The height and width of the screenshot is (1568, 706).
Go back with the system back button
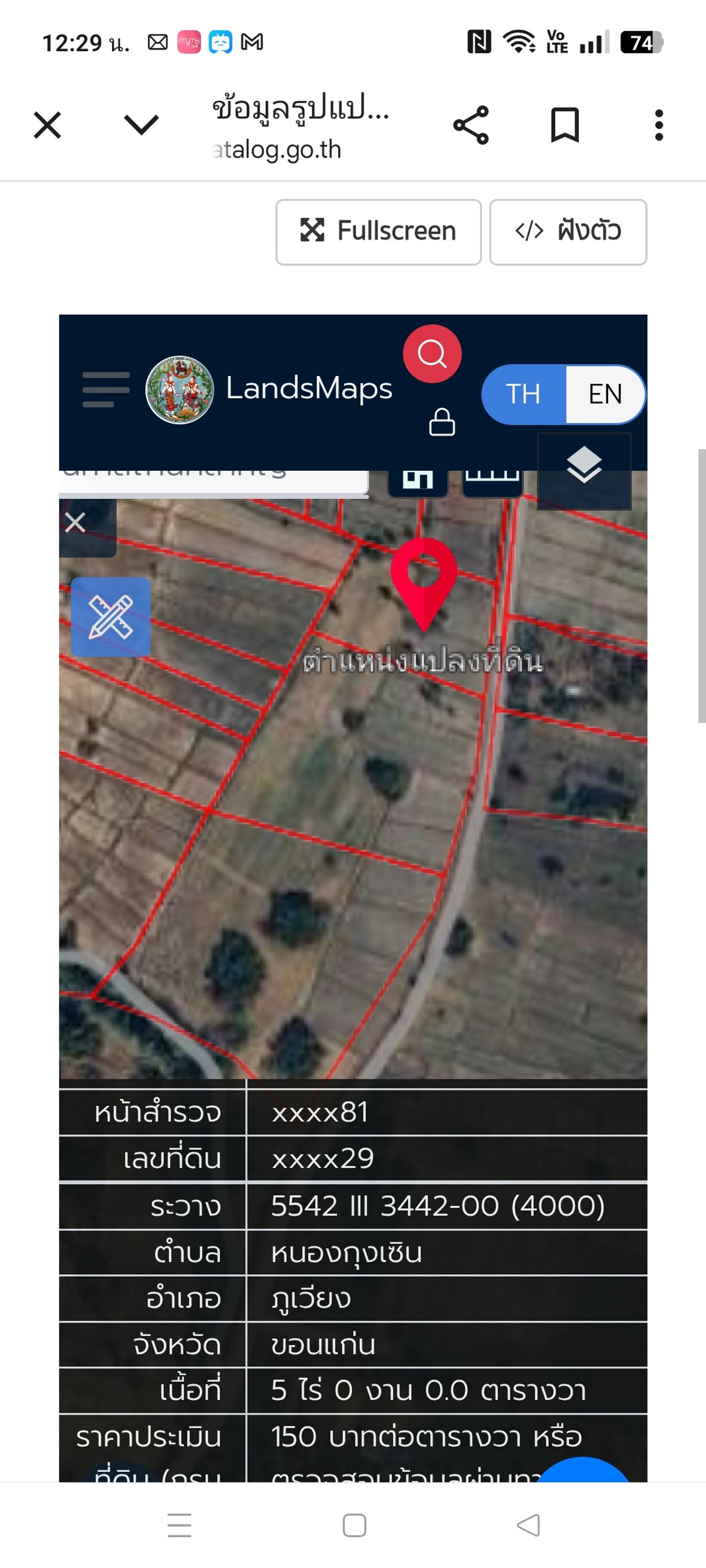coord(528,1525)
